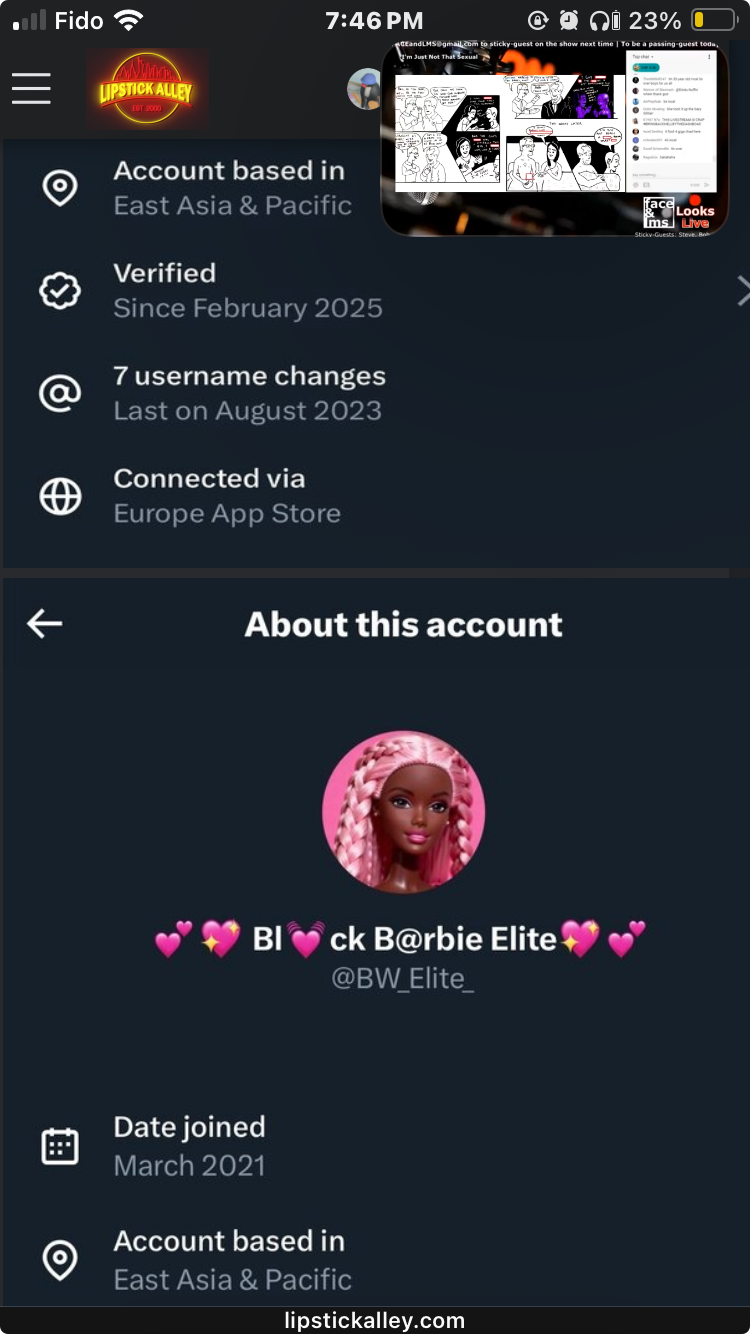The height and width of the screenshot is (1334, 750).
Task: Expand the Verified row with the right chevron
Action: (x=744, y=290)
